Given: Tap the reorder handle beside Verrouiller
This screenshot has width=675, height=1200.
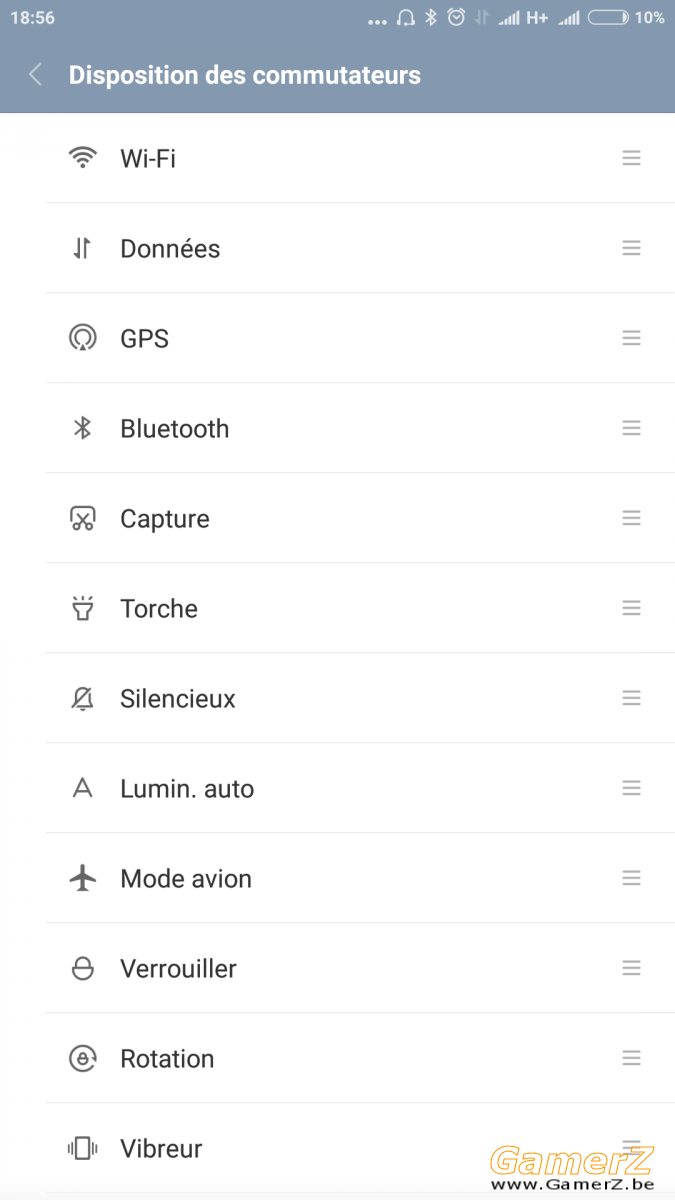Looking at the screenshot, I should [631, 968].
